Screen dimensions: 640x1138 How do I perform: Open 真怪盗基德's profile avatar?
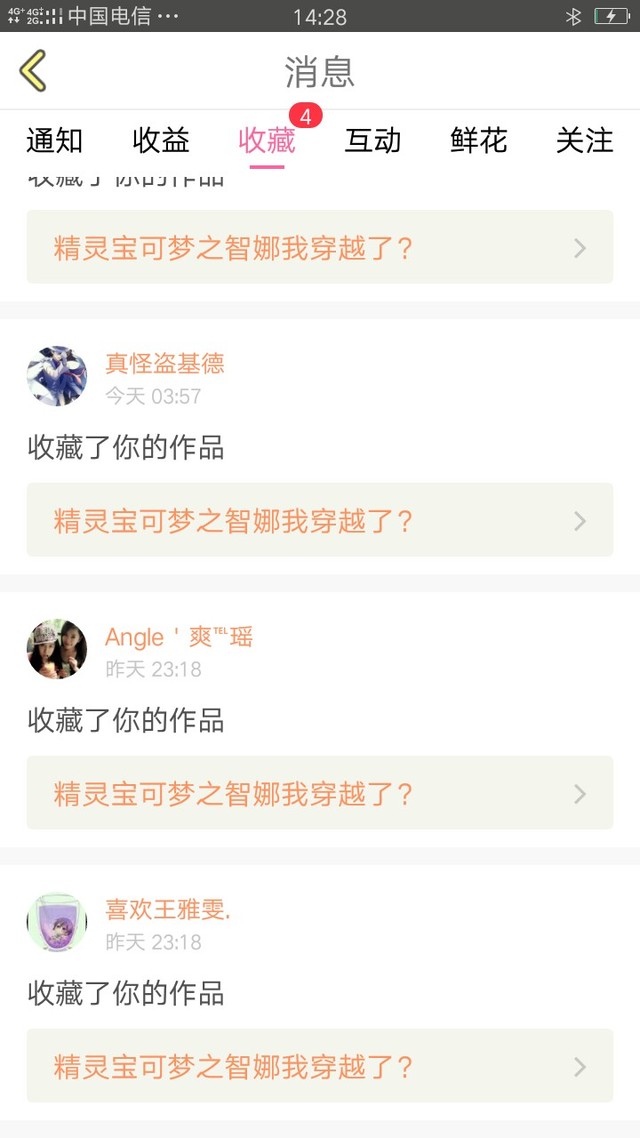tap(57, 377)
